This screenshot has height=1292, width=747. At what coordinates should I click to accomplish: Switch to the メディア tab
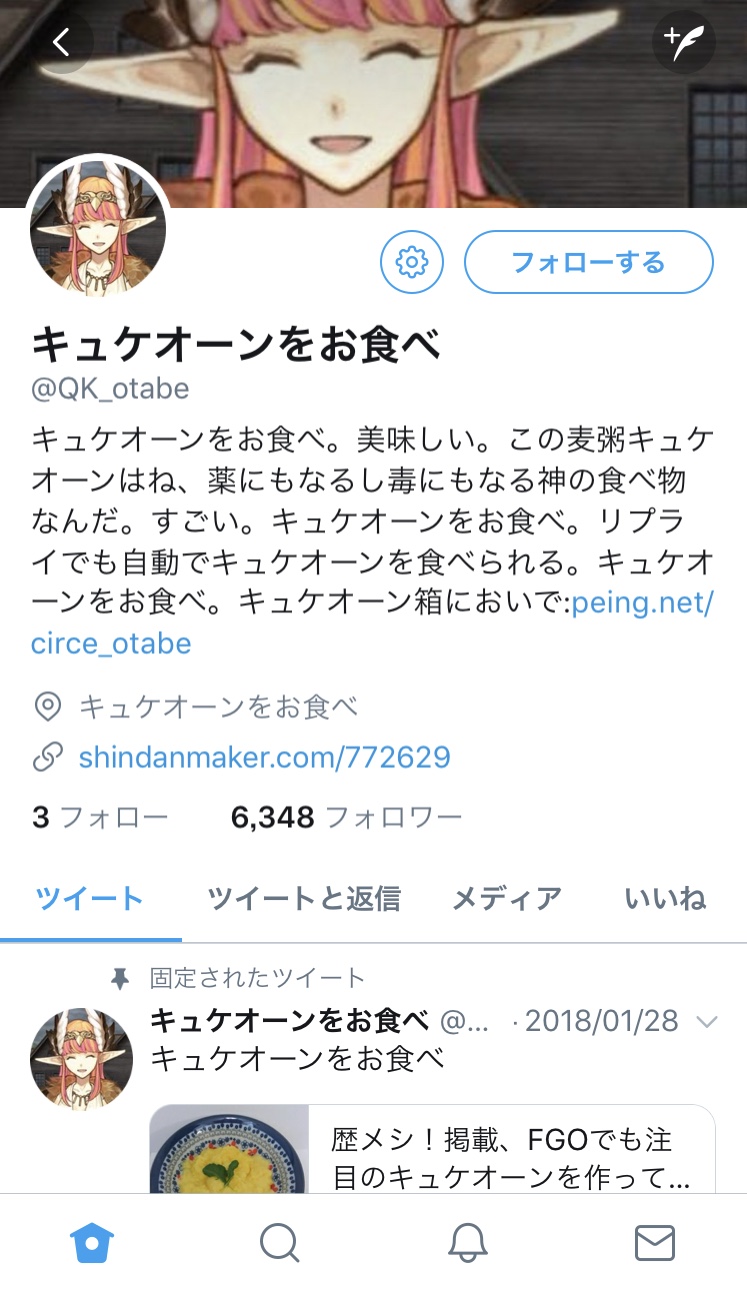point(506,898)
